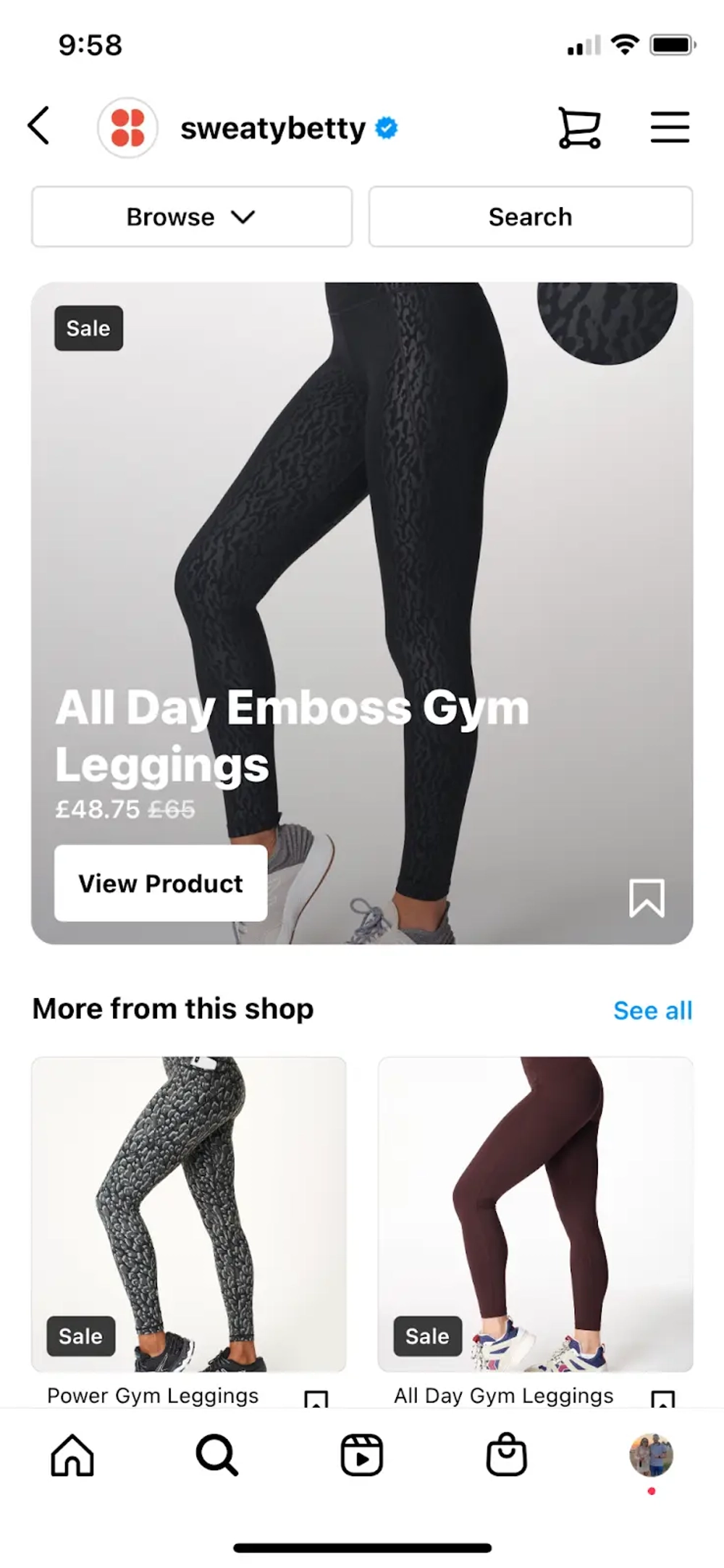Open Search from the bottom navigation bar
This screenshot has height=1568, width=724.
(x=215, y=1456)
